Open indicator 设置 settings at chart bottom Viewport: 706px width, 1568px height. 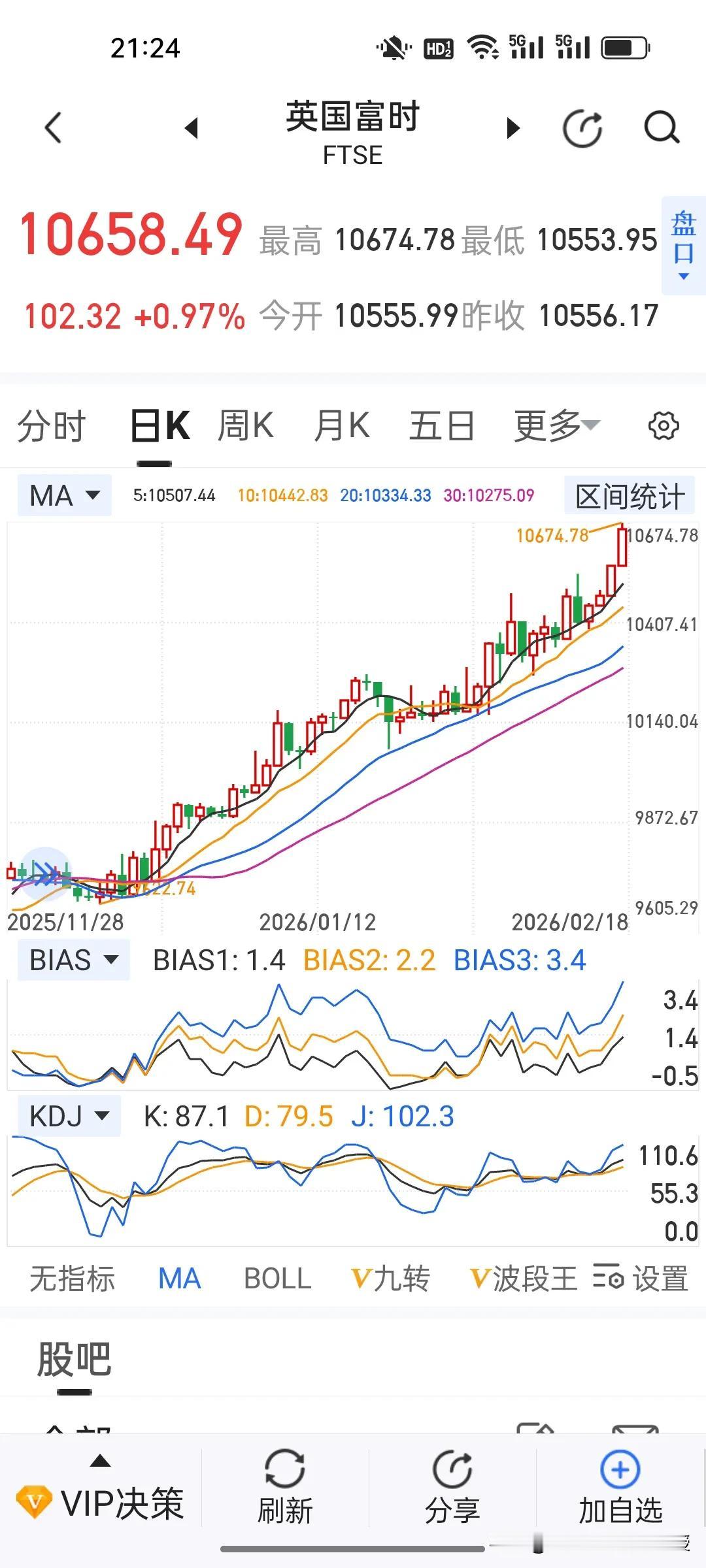pyautogui.click(x=660, y=1278)
